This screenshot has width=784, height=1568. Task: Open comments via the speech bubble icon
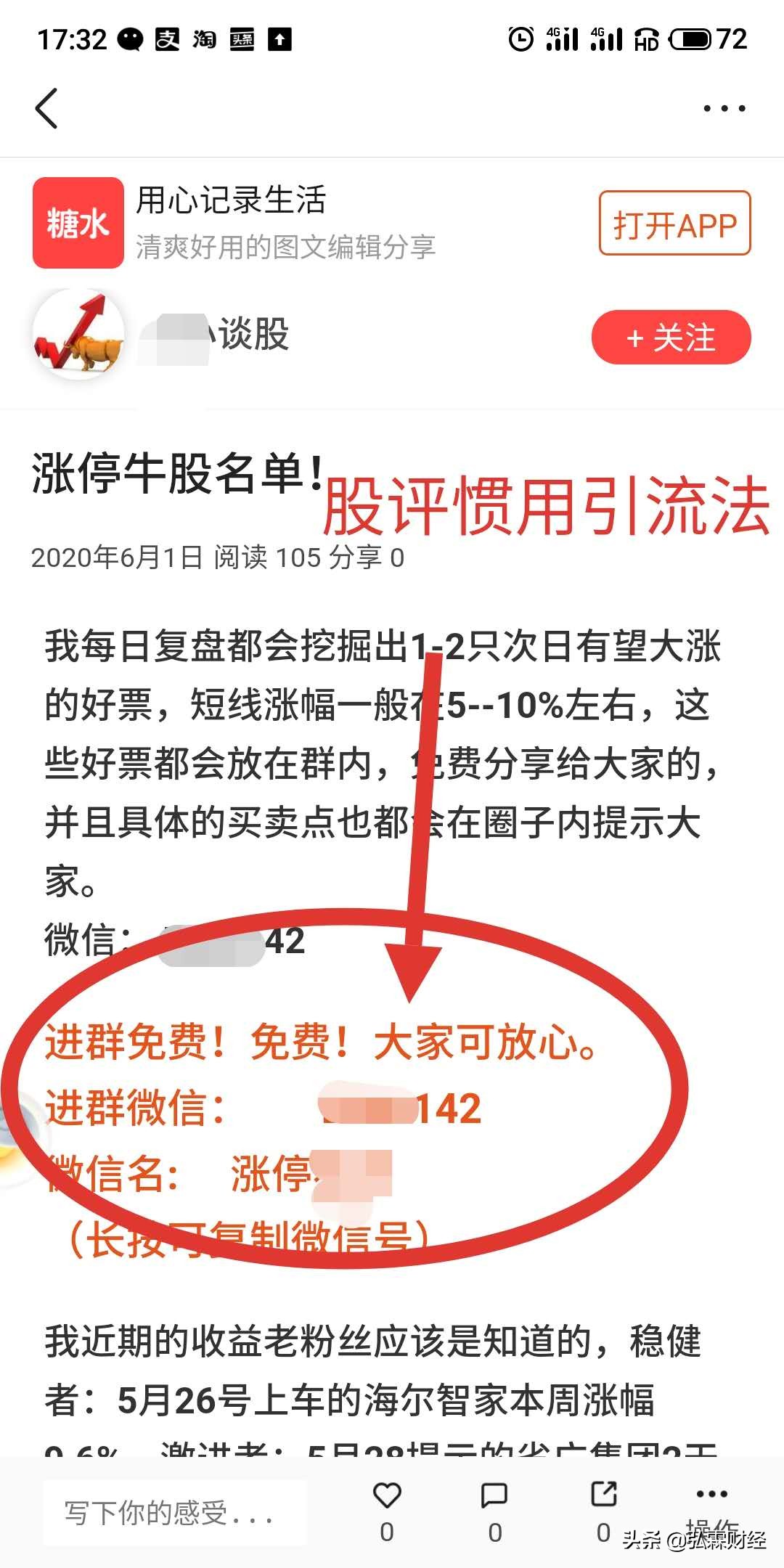click(496, 1495)
